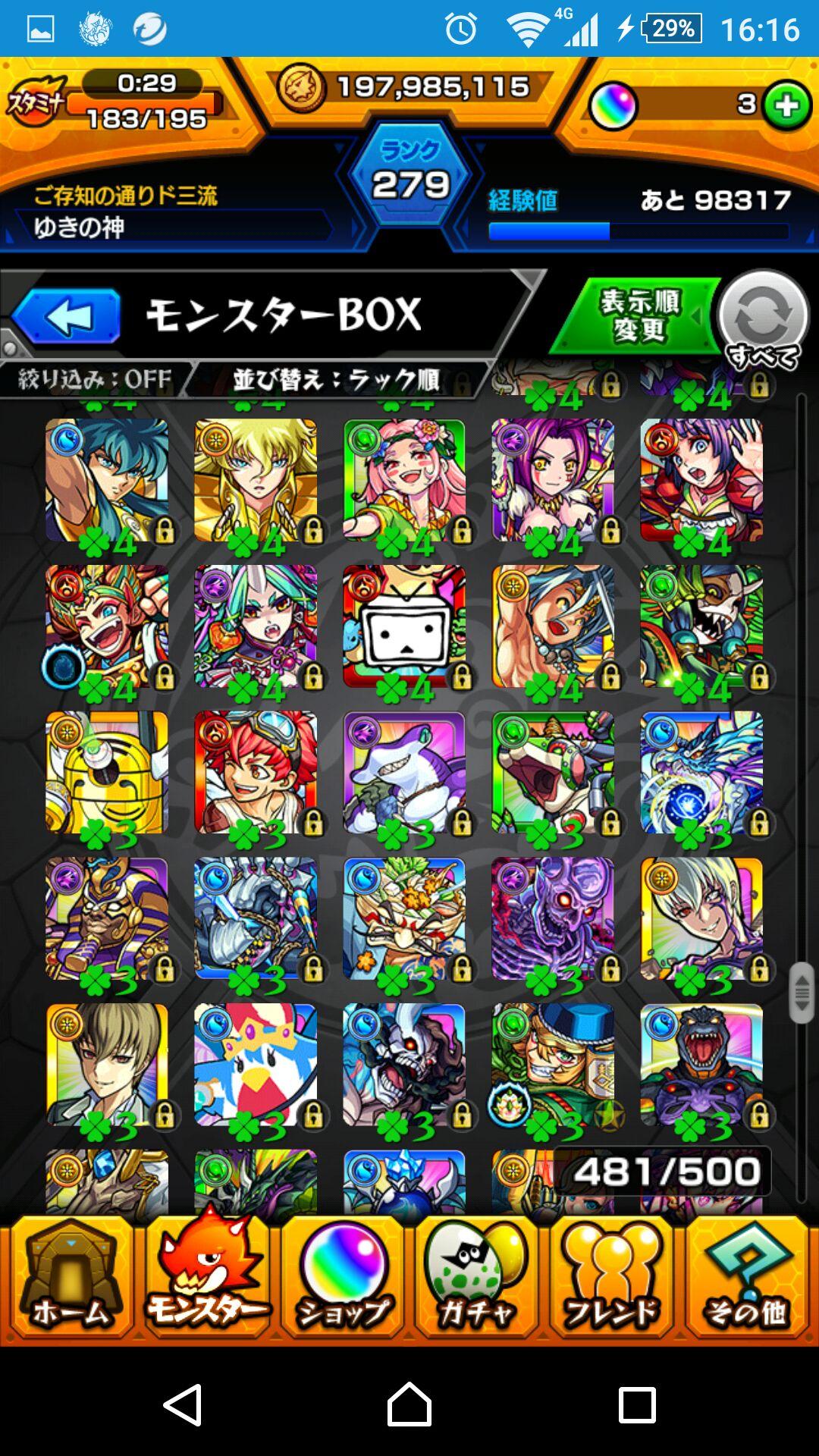Select the yellow robot monster
Screen dimensions: 819x1456
click(x=107, y=772)
